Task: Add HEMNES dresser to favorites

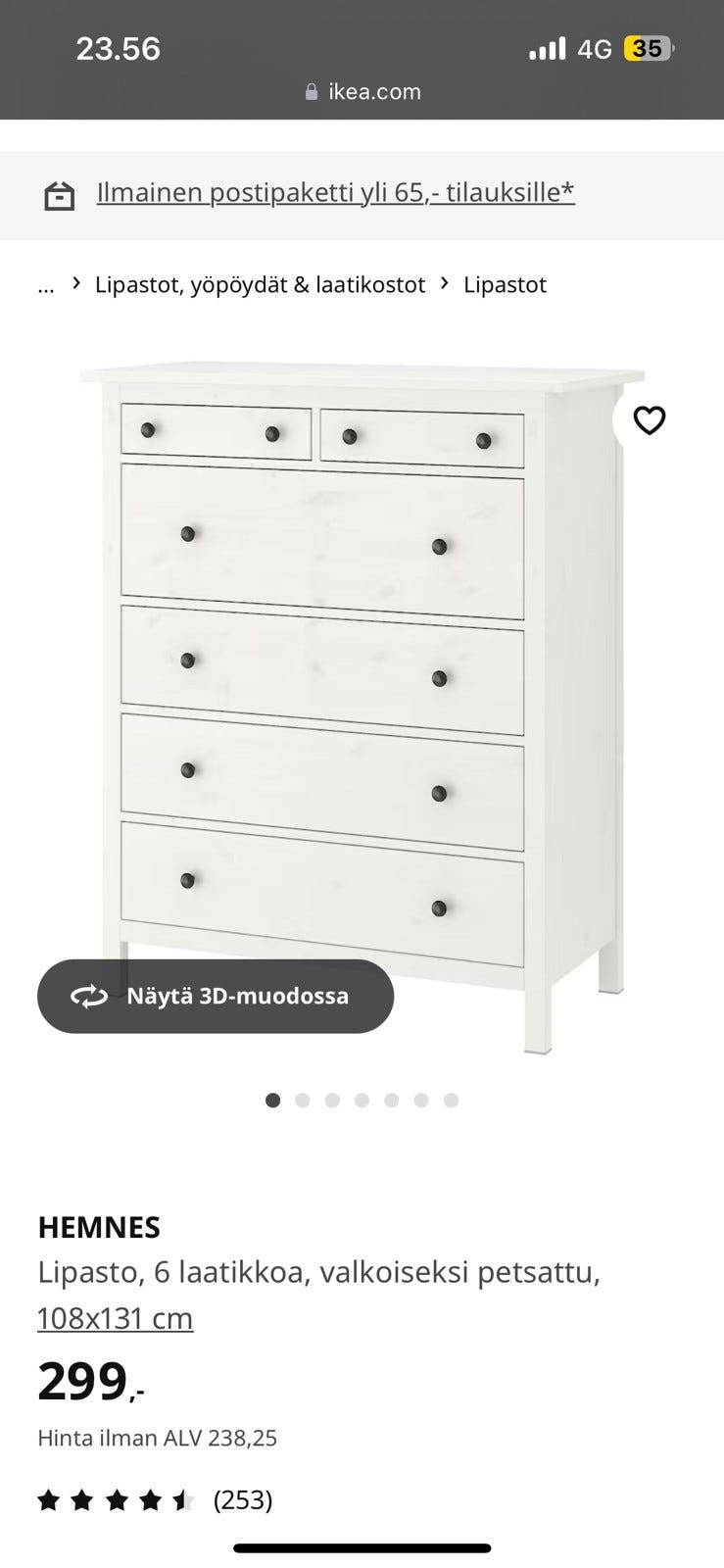Action: (649, 420)
